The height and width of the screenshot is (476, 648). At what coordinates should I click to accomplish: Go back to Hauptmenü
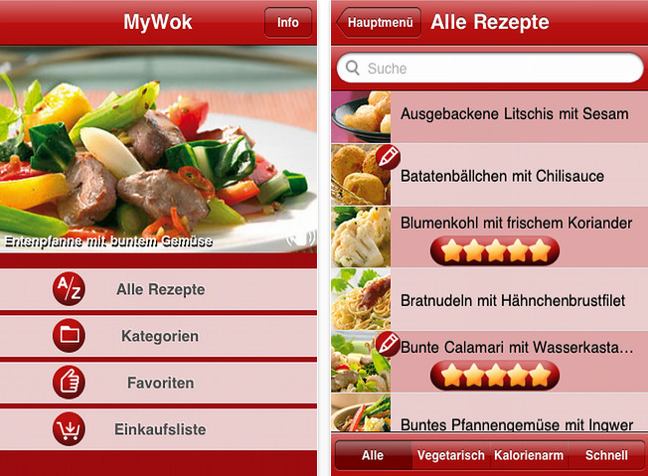pyautogui.click(x=375, y=22)
